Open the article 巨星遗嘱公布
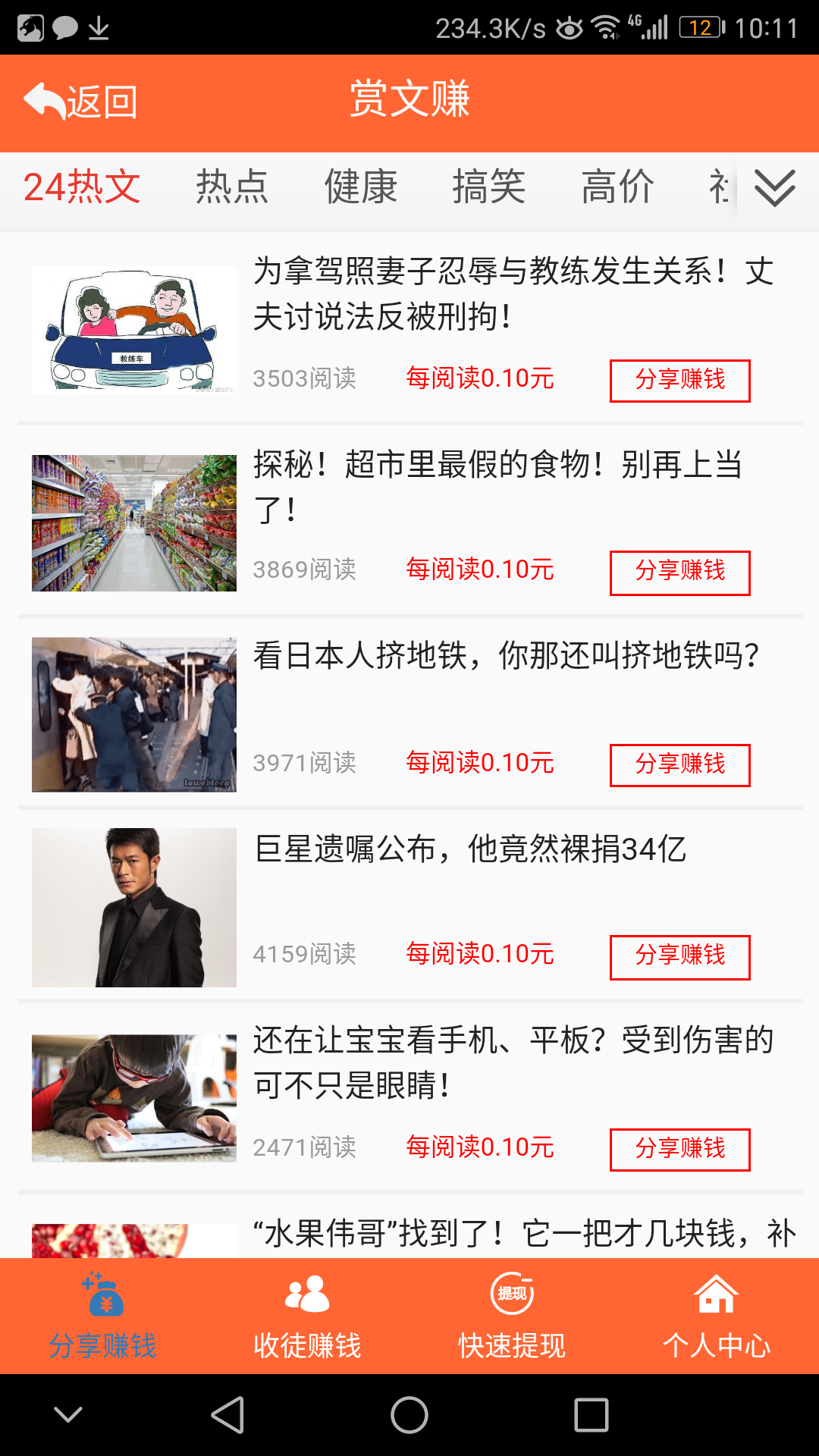This screenshot has height=1456, width=819. coord(470,849)
